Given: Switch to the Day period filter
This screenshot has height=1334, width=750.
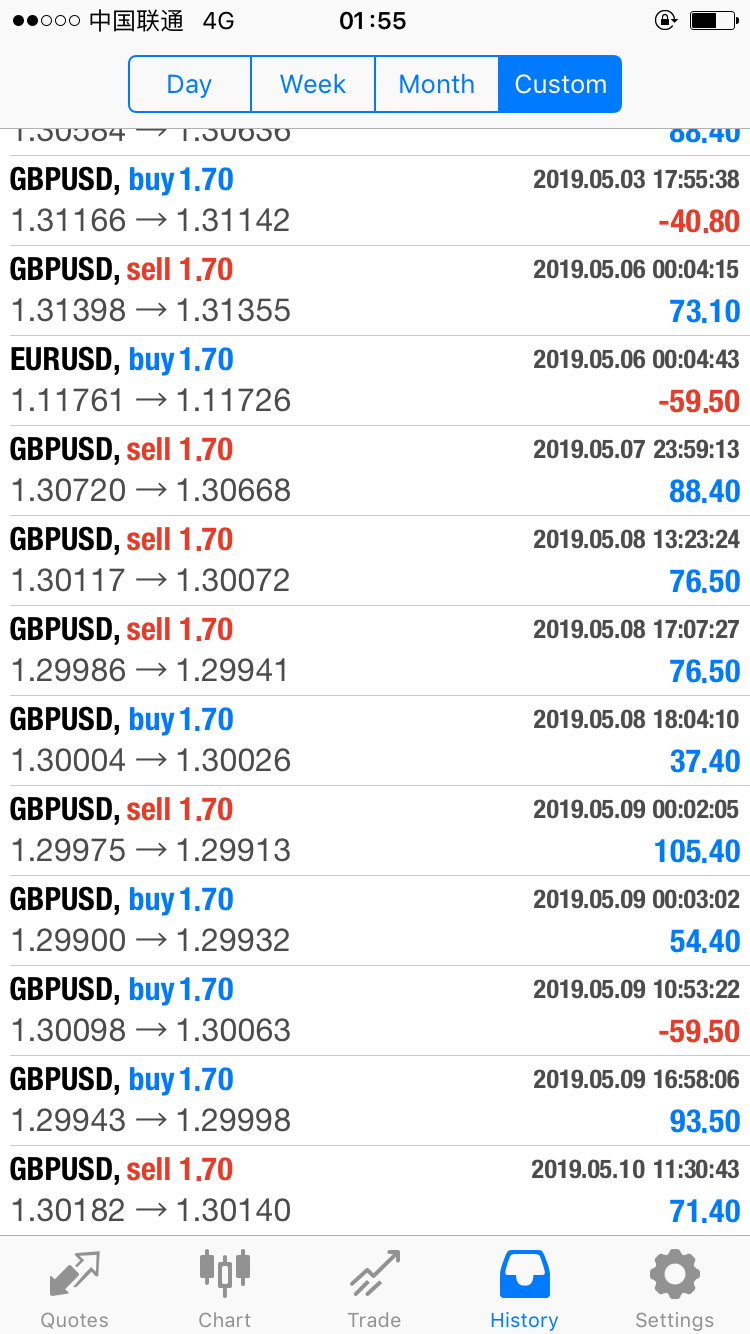Looking at the screenshot, I should click(190, 84).
